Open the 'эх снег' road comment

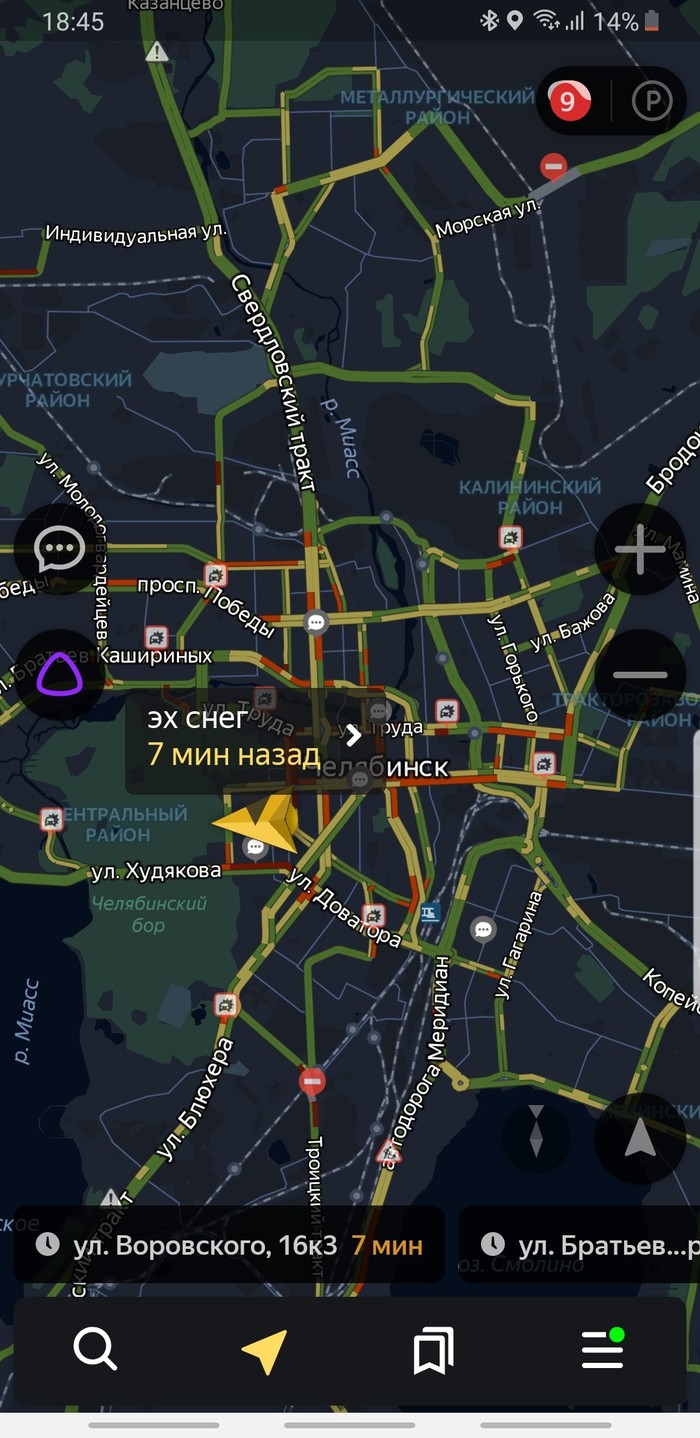click(x=250, y=737)
